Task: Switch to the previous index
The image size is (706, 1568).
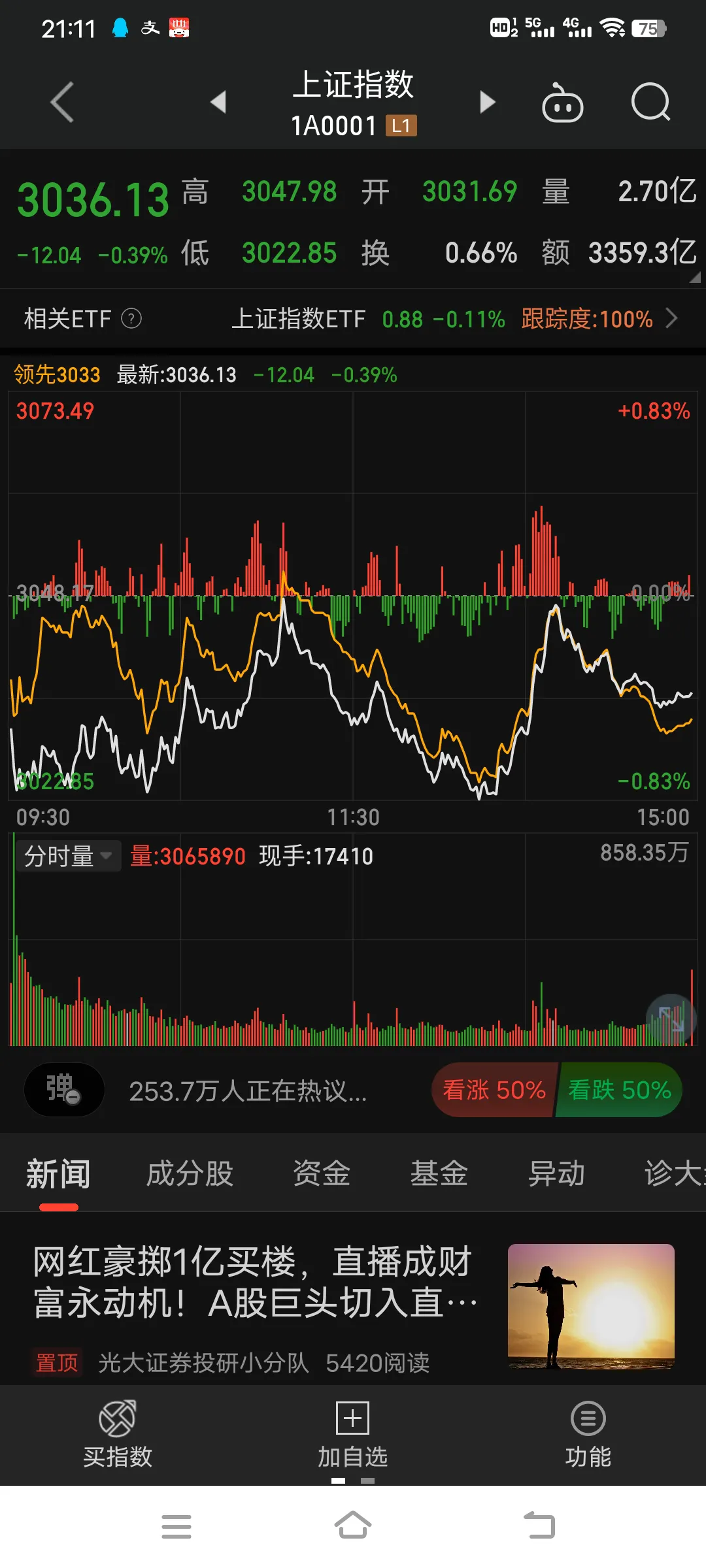Action: coord(218,103)
